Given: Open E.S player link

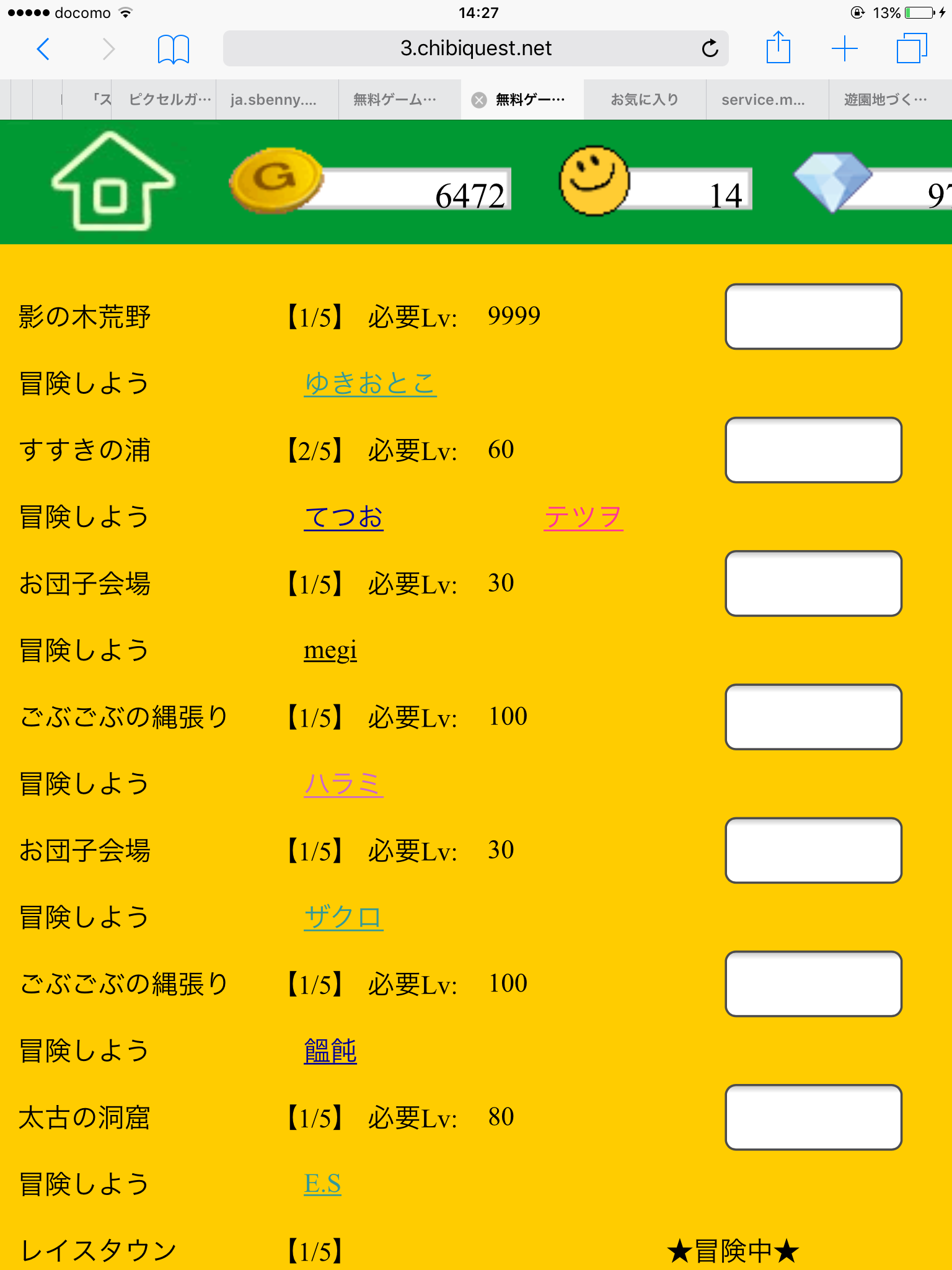Looking at the screenshot, I should 322,1184.
